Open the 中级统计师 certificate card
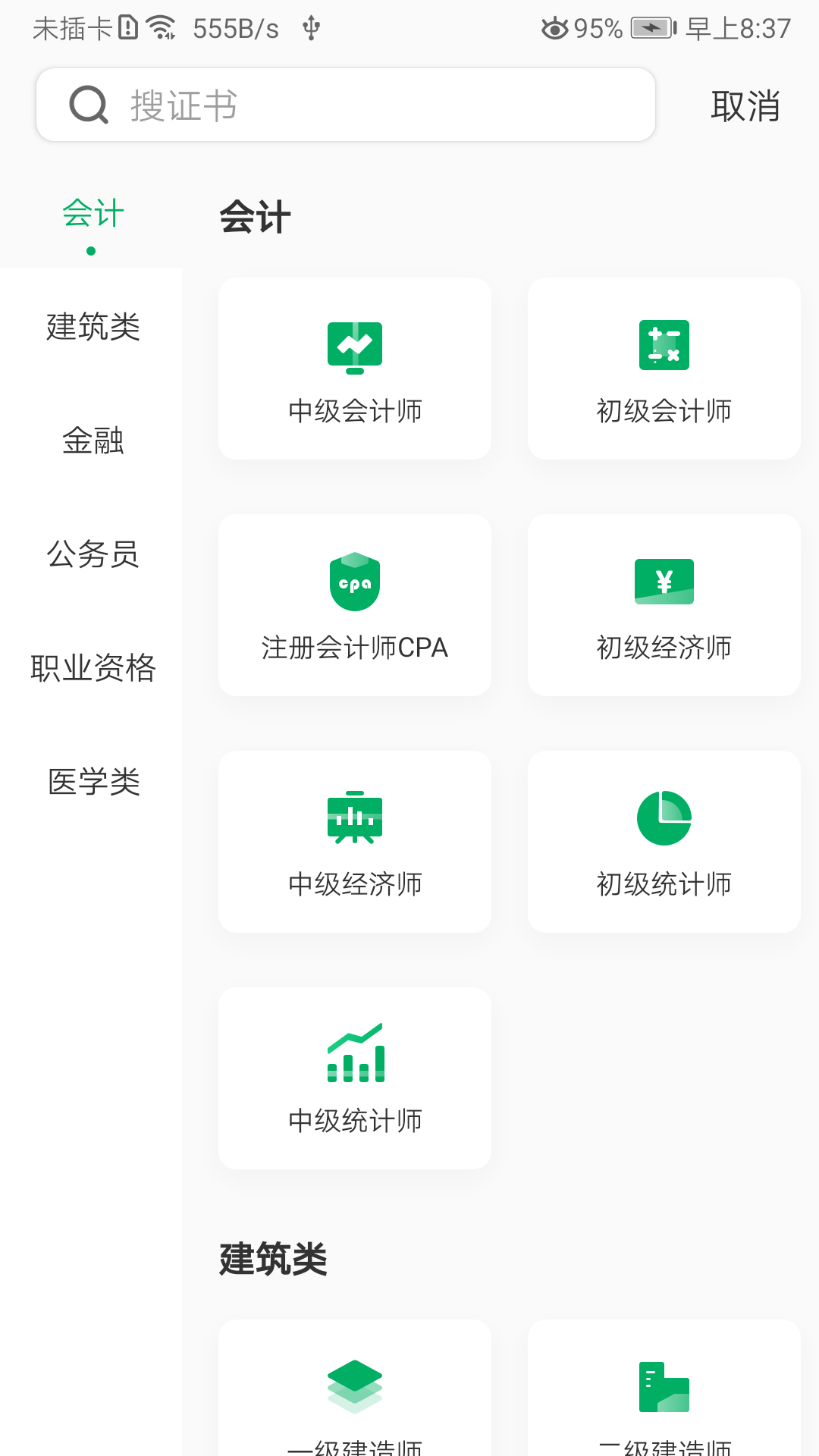Image resolution: width=819 pixels, height=1456 pixels. (x=354, y=1078)
